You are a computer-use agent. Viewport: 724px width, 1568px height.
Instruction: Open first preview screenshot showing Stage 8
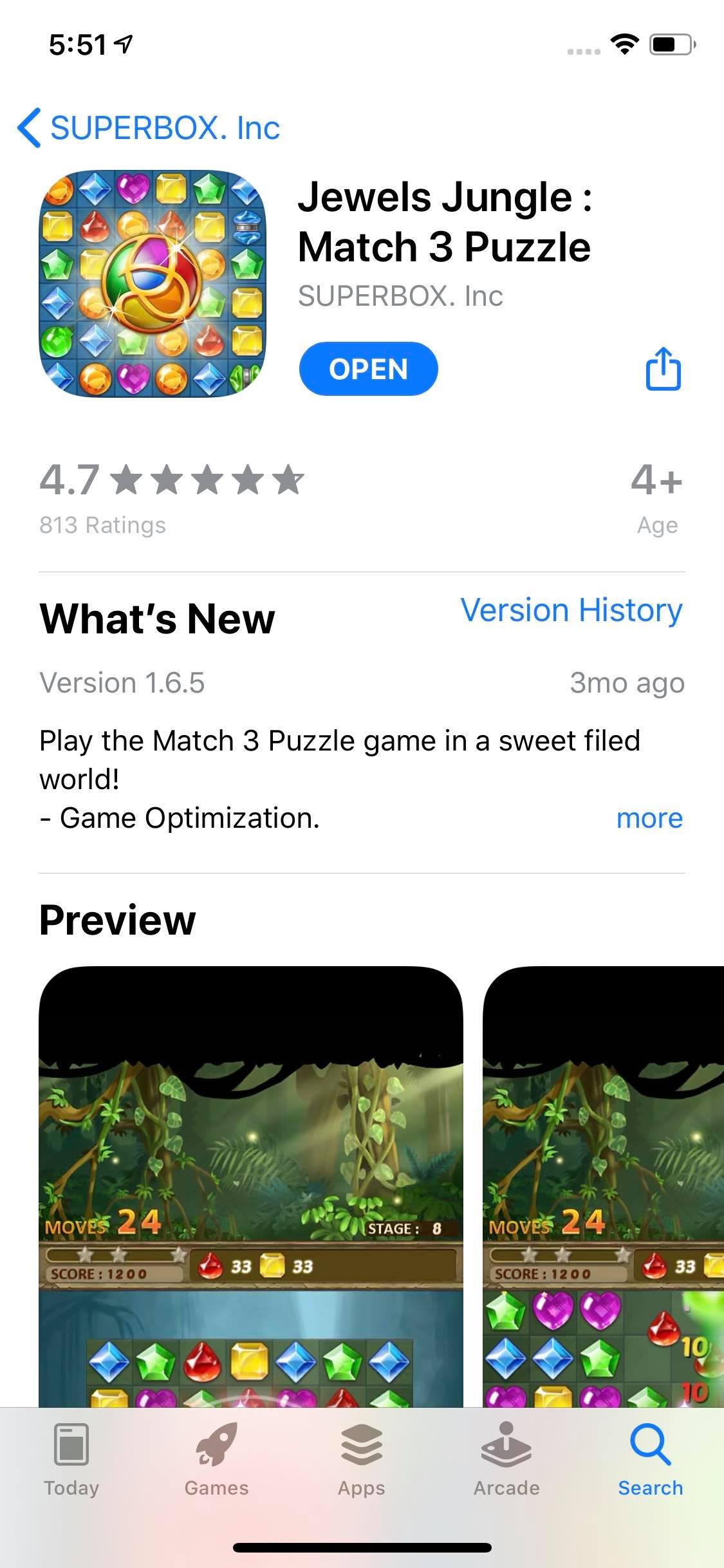(251, 1184)
